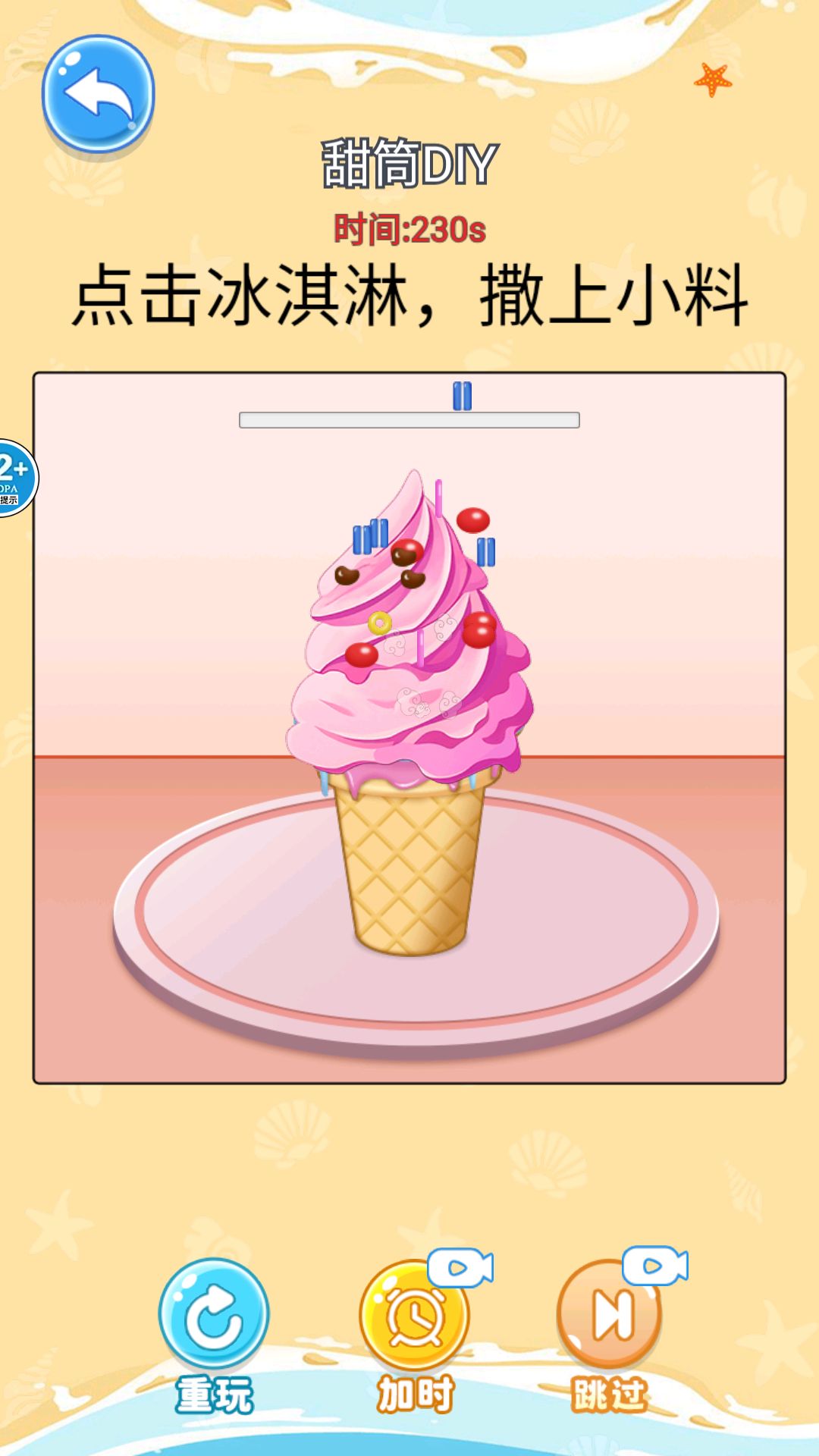Image resolution: width=819 pixels, height=1456 pixels.
Task: Open the 12+ age rating badge
Action: [15, 478]
